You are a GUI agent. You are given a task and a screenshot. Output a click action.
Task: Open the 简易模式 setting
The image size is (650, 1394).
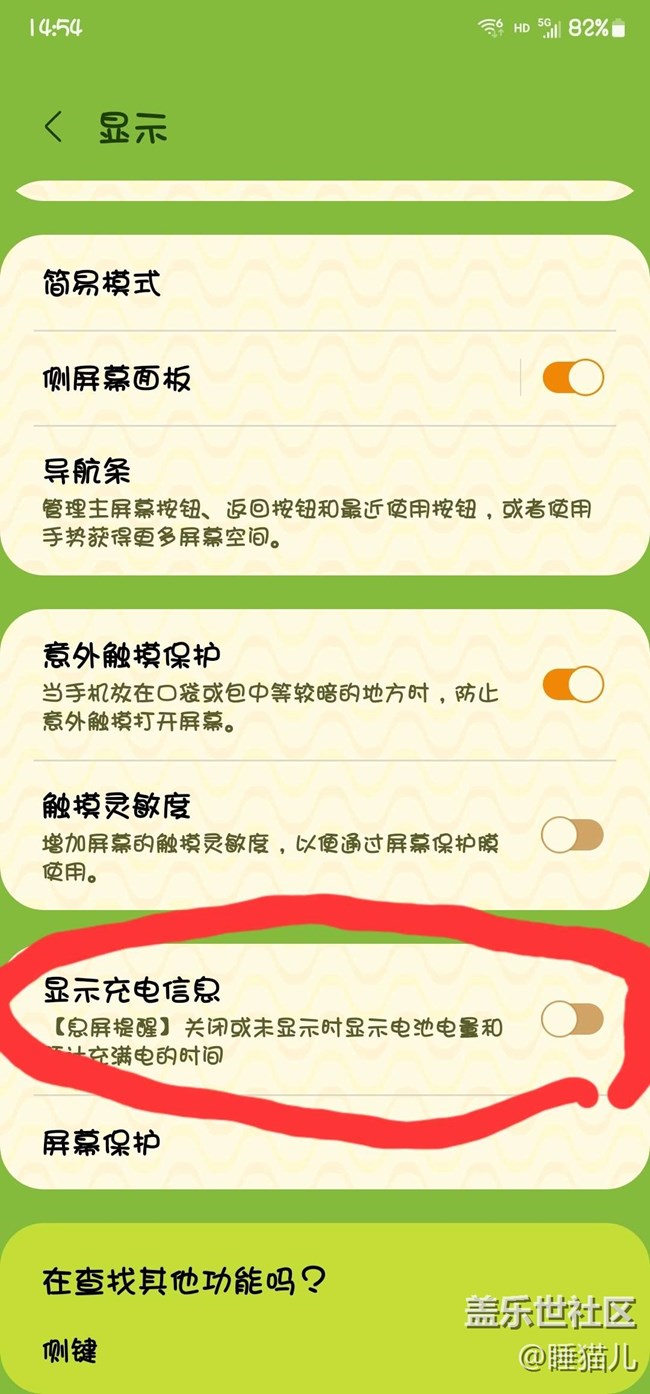tap(102, 284)
